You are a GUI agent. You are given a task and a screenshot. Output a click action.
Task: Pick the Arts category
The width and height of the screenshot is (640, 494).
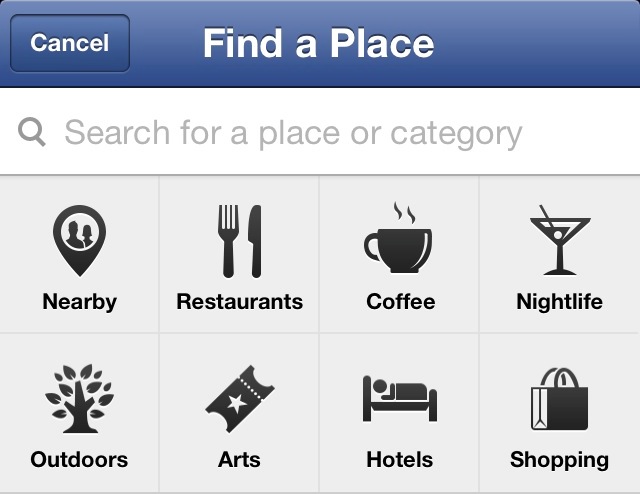point(240,415)
